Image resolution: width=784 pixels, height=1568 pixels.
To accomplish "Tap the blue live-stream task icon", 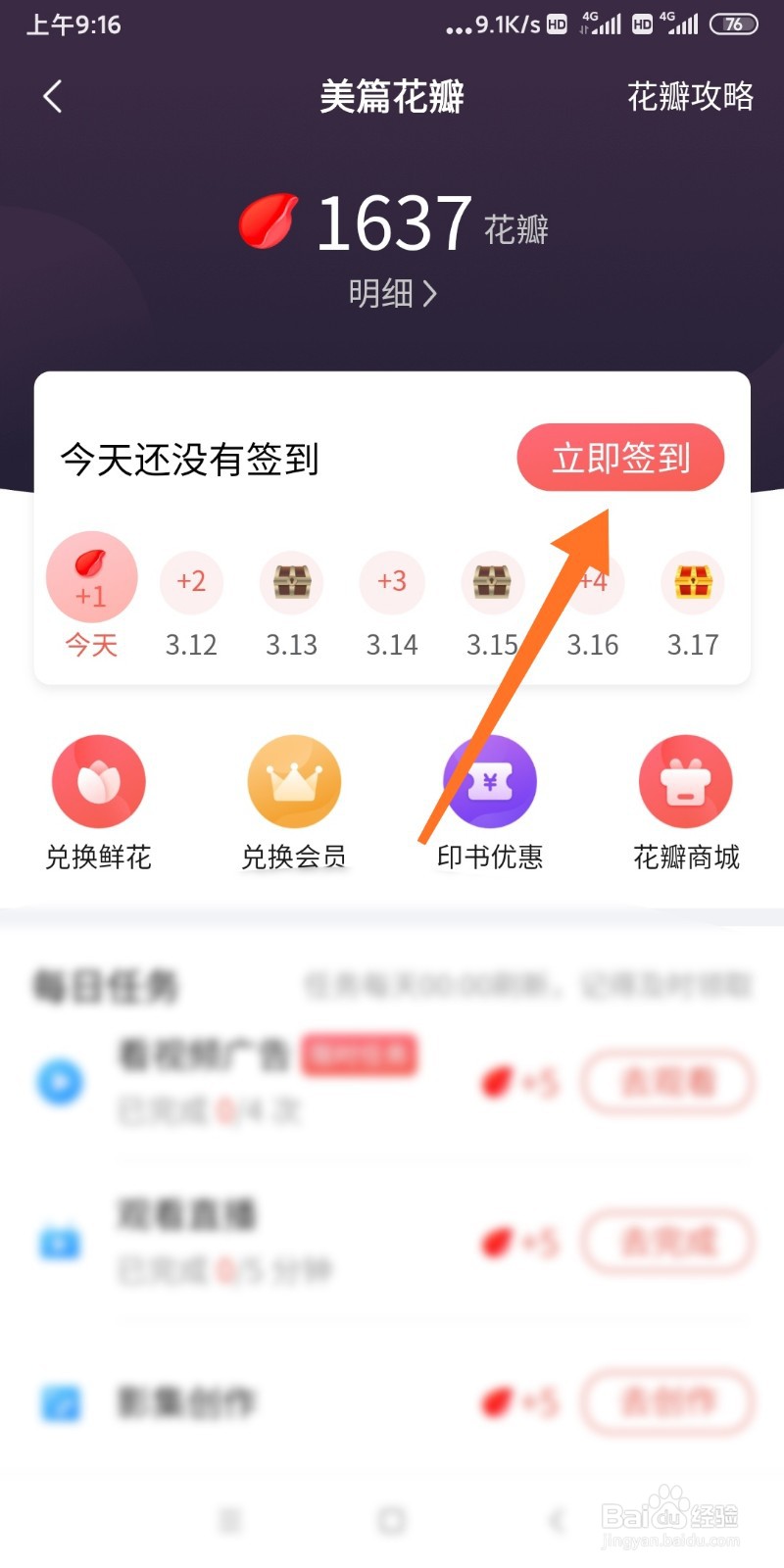I will (x=60, y=1241).
